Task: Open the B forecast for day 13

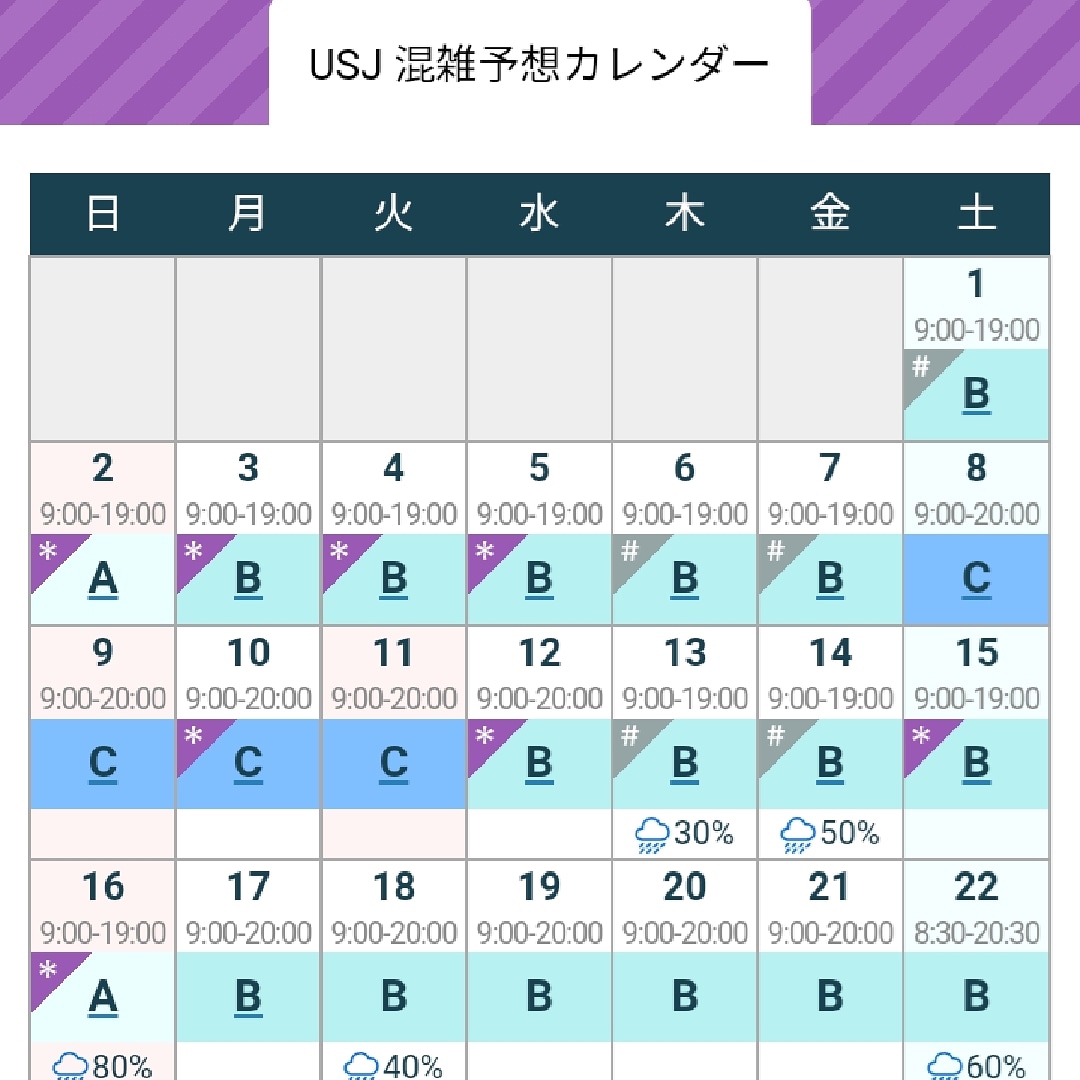Action: 685,764
